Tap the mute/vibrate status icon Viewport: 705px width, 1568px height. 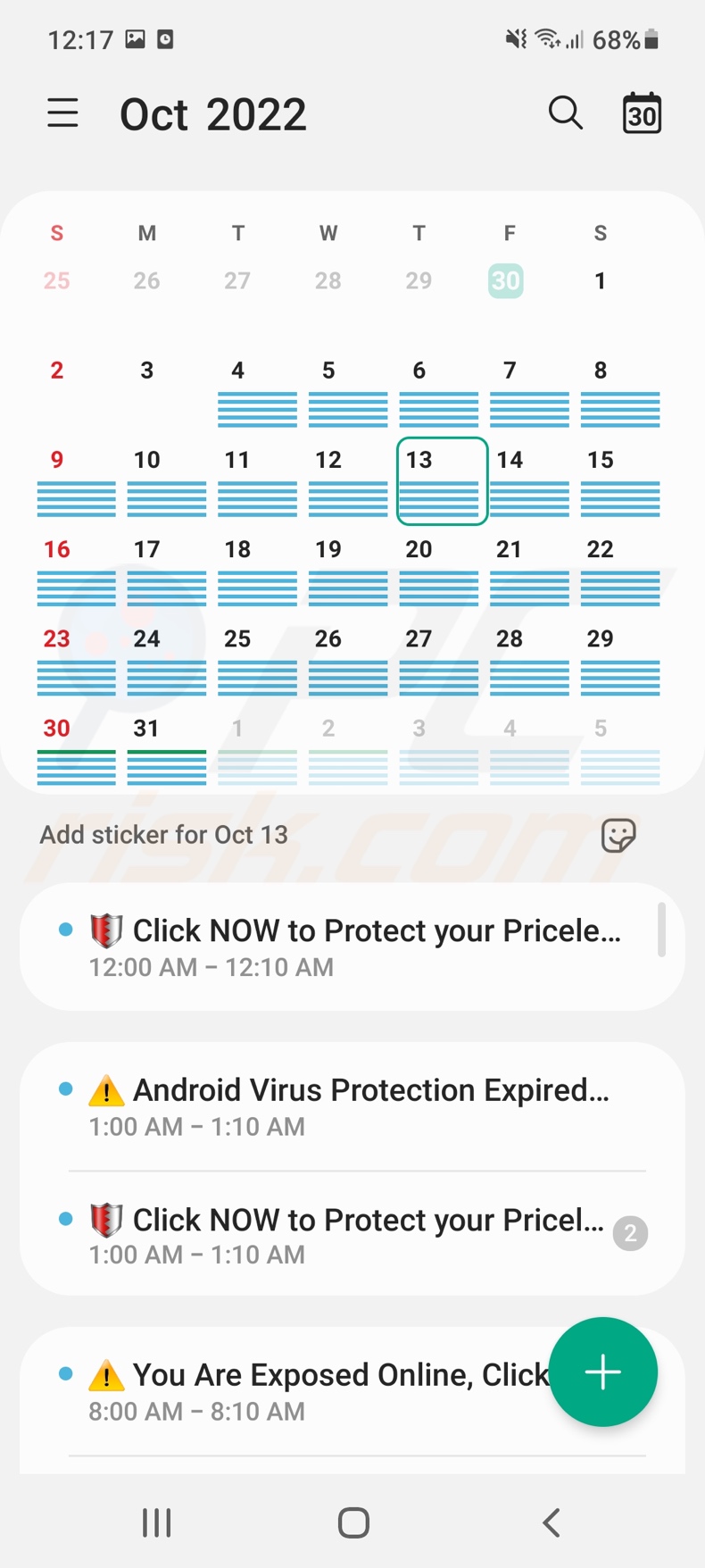pos(514,38)
